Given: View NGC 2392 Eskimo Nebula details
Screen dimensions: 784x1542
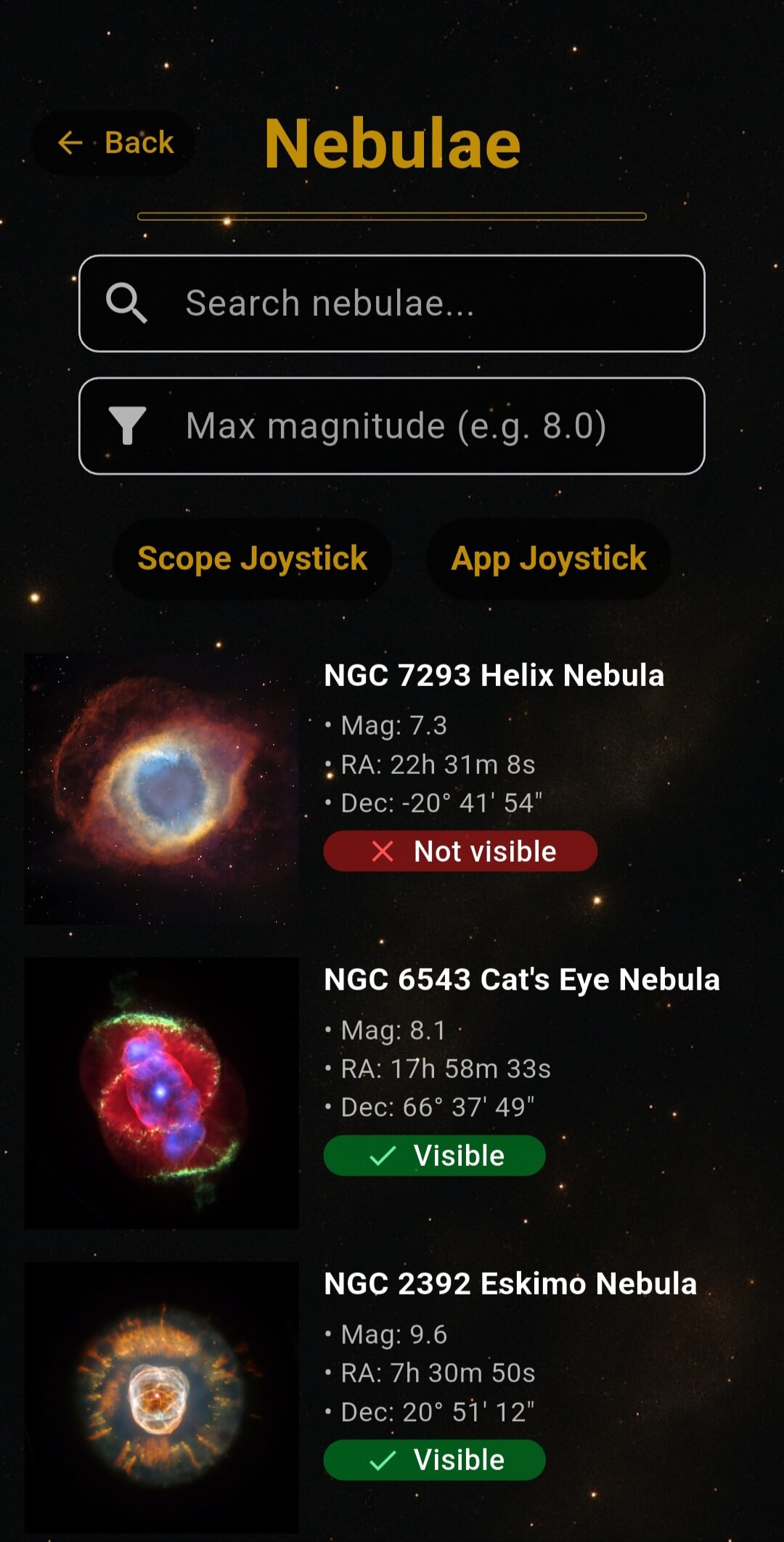Looking at the screenshot, I should click(510, 1284).
